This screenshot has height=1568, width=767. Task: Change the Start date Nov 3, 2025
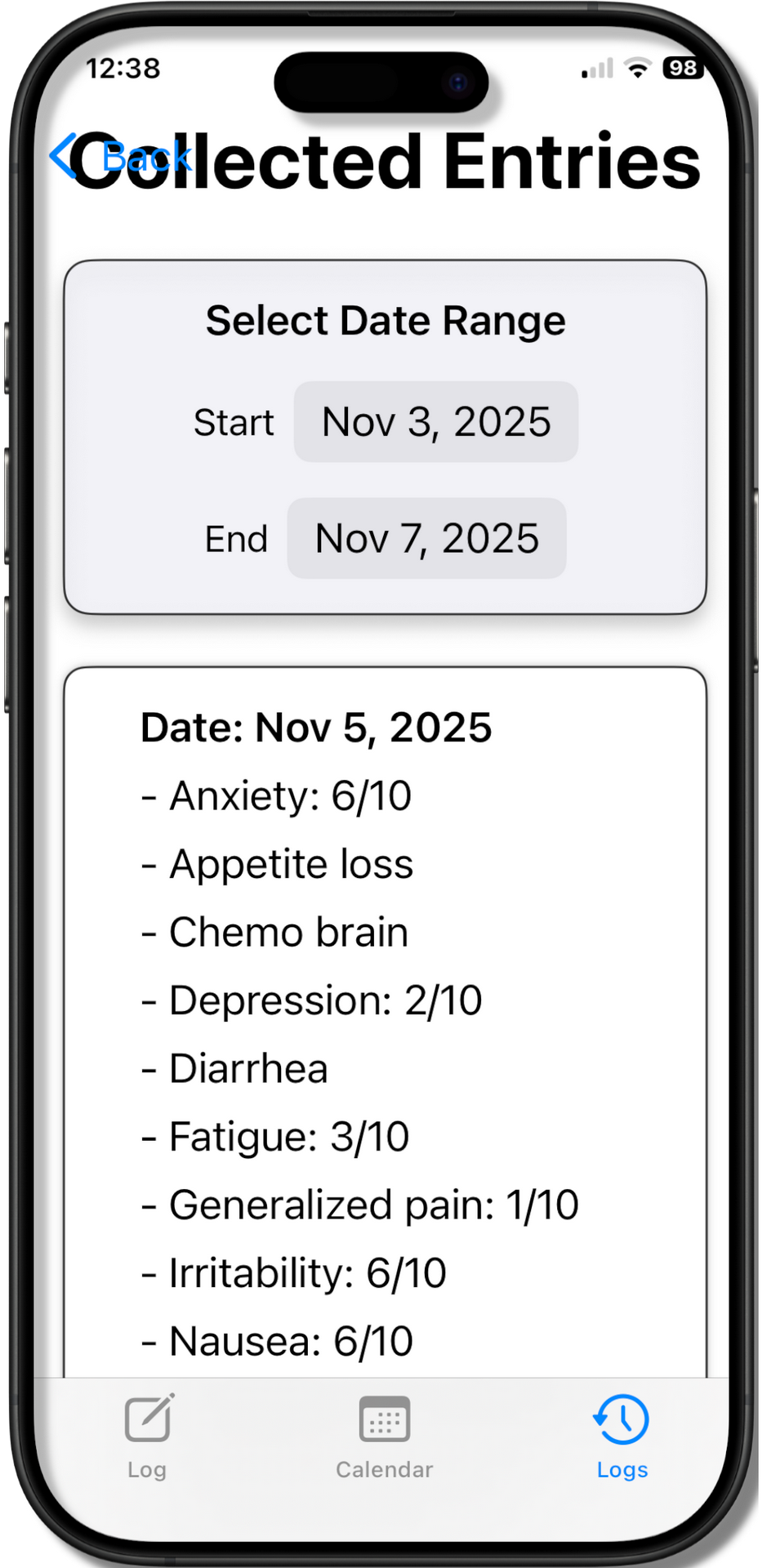436,422
